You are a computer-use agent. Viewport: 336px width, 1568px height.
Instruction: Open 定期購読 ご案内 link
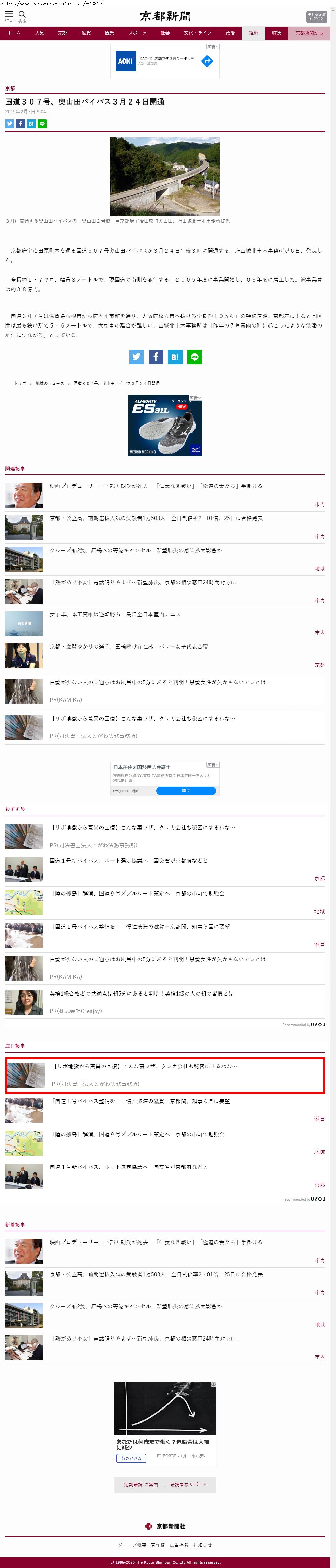click(140, 1485)
